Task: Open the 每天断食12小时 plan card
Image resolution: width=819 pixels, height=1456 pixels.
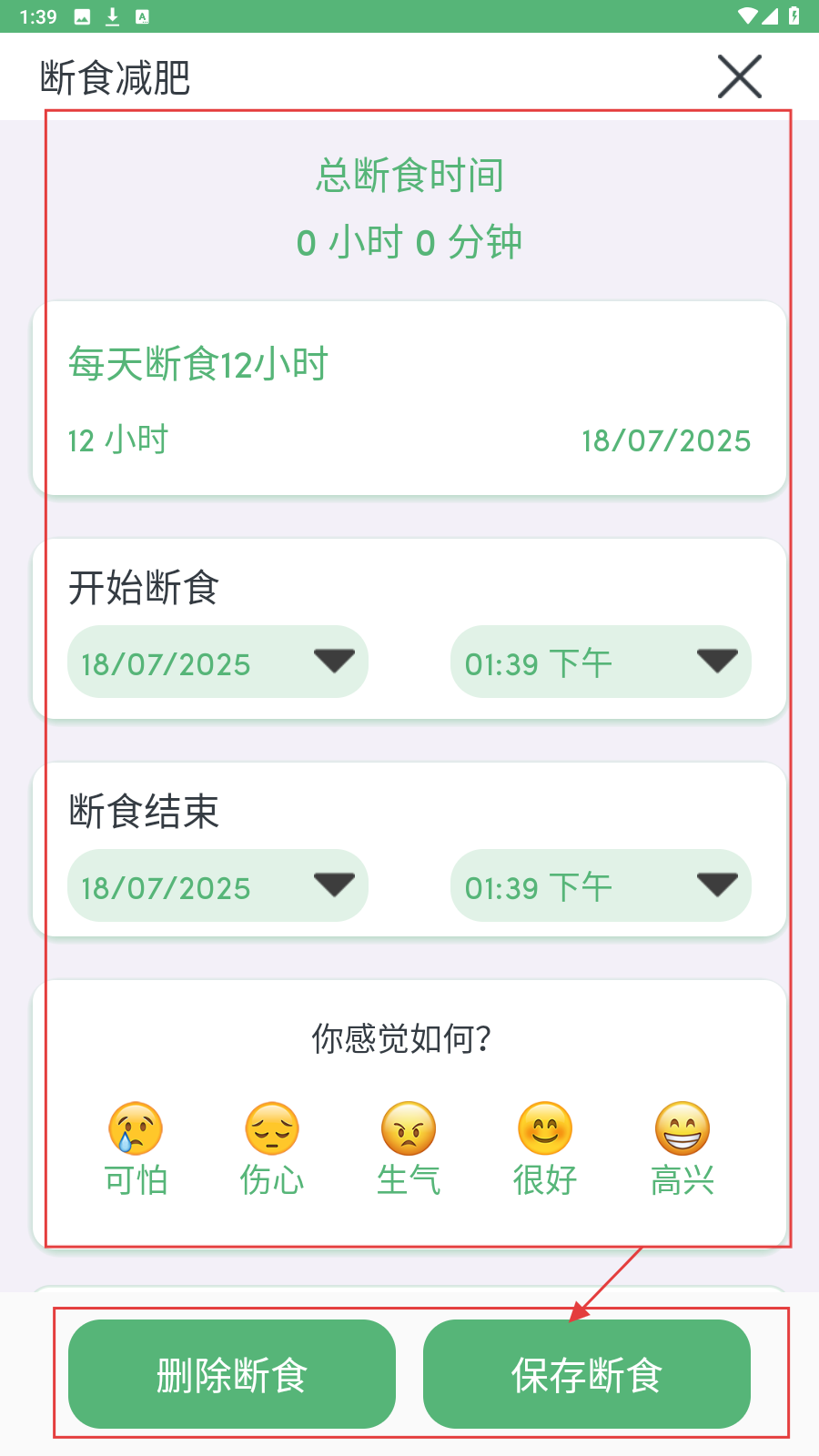Action: (409, 399)
